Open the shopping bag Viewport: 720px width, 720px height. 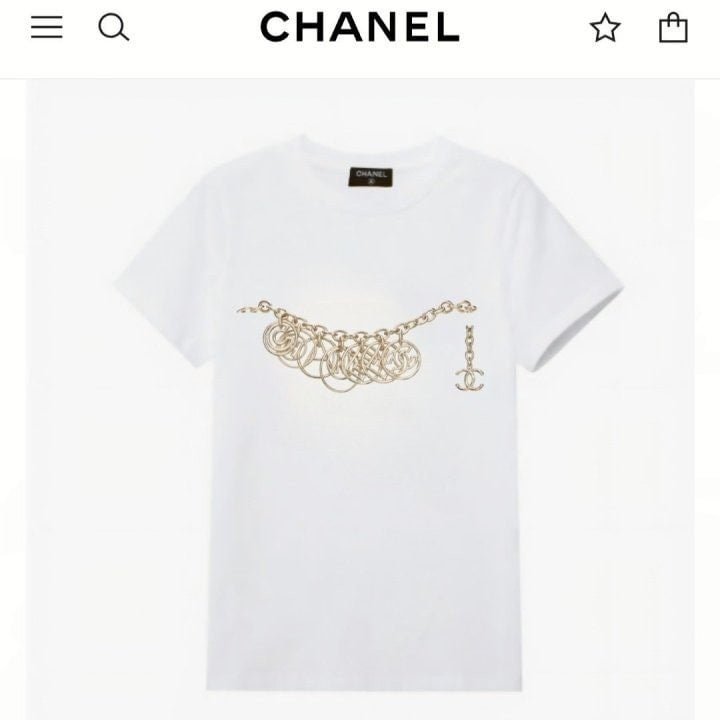[673, 28]
